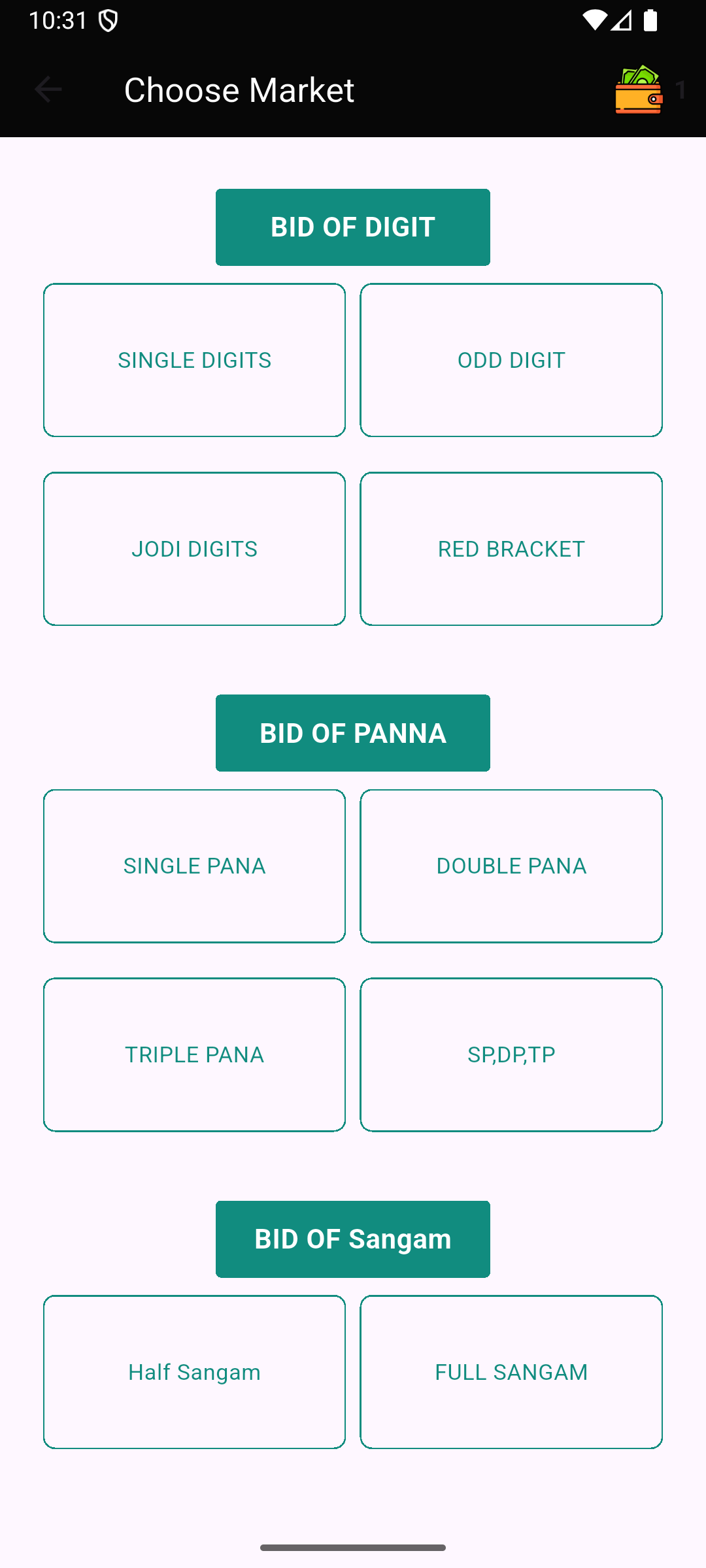Image resolution: width=706 pixels, height=1568 pixels.
Task: Choose the Half Sangam market
Action: (194, 1372)
